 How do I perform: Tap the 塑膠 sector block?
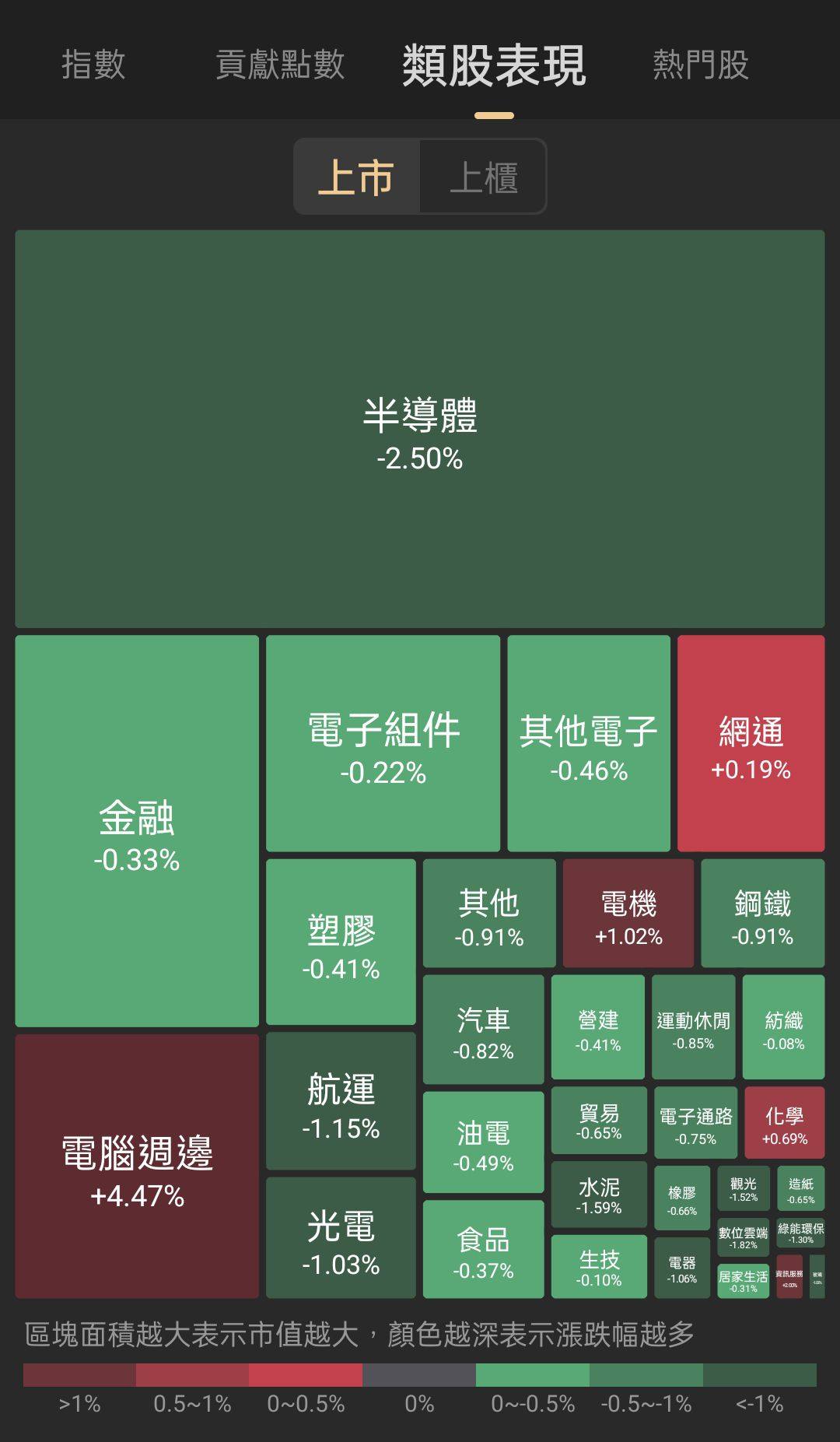coord(341,942)
